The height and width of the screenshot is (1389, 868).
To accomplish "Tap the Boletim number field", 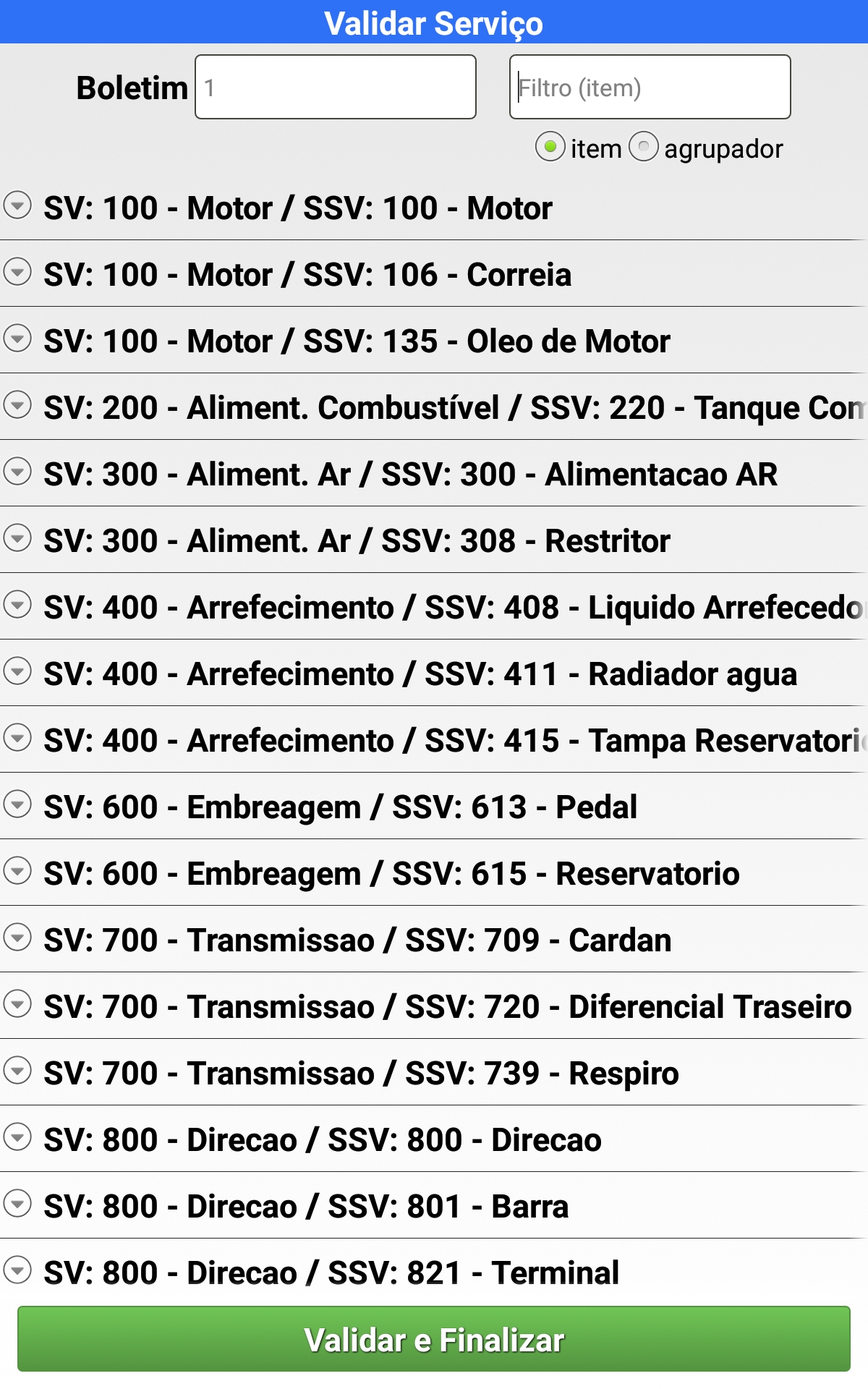I will 335,88.
